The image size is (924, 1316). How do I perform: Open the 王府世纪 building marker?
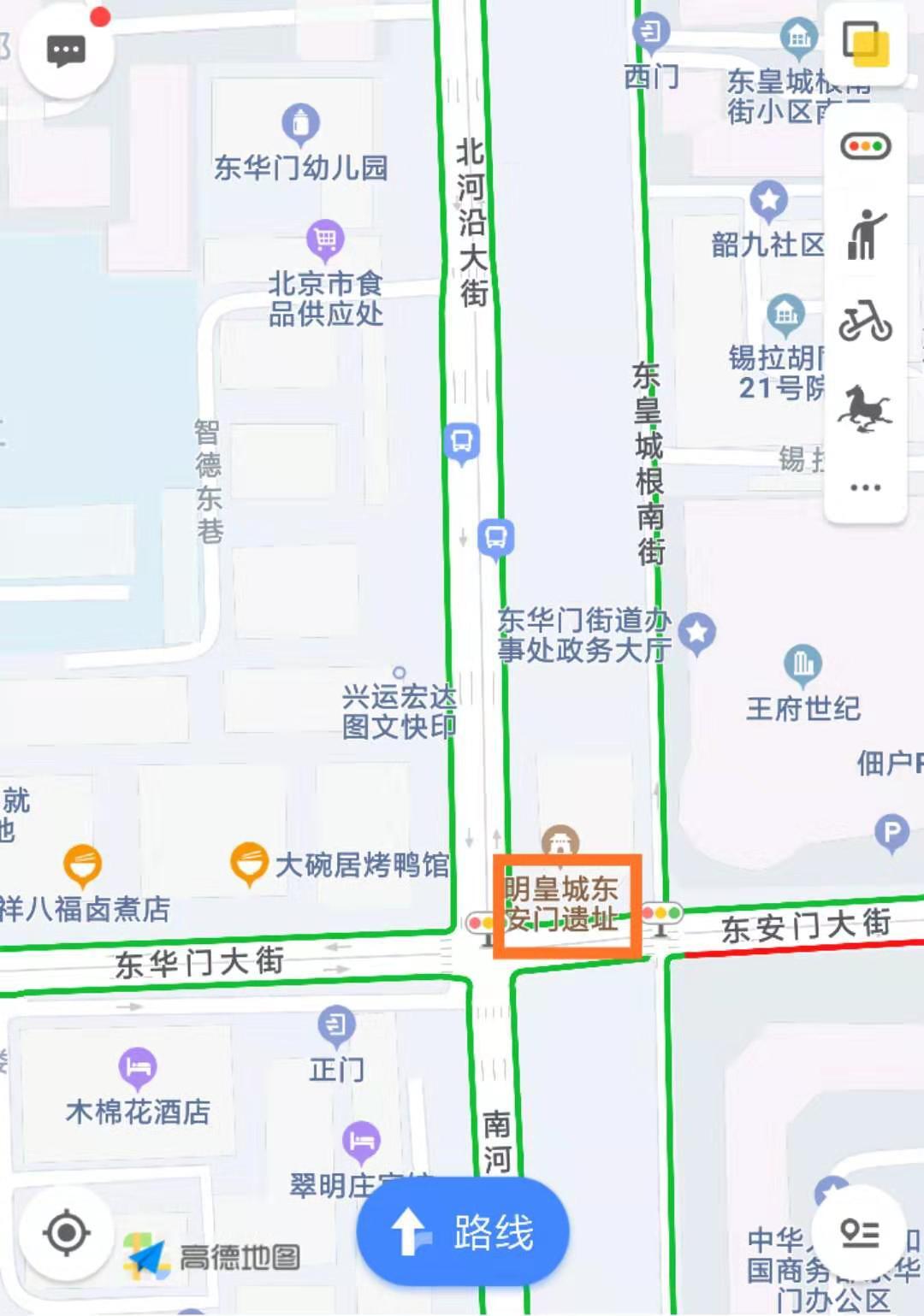click(x=803, y=665)
